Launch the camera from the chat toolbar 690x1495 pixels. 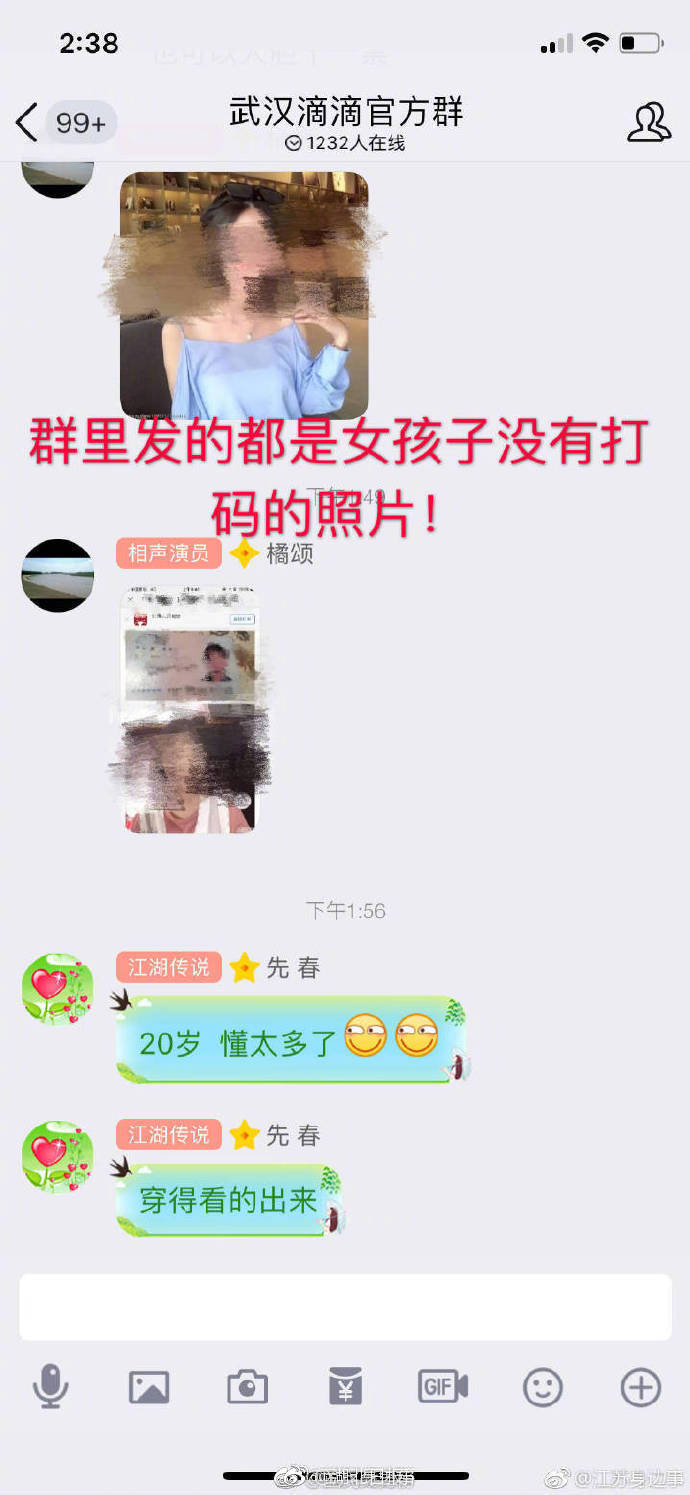(247, 1387)
